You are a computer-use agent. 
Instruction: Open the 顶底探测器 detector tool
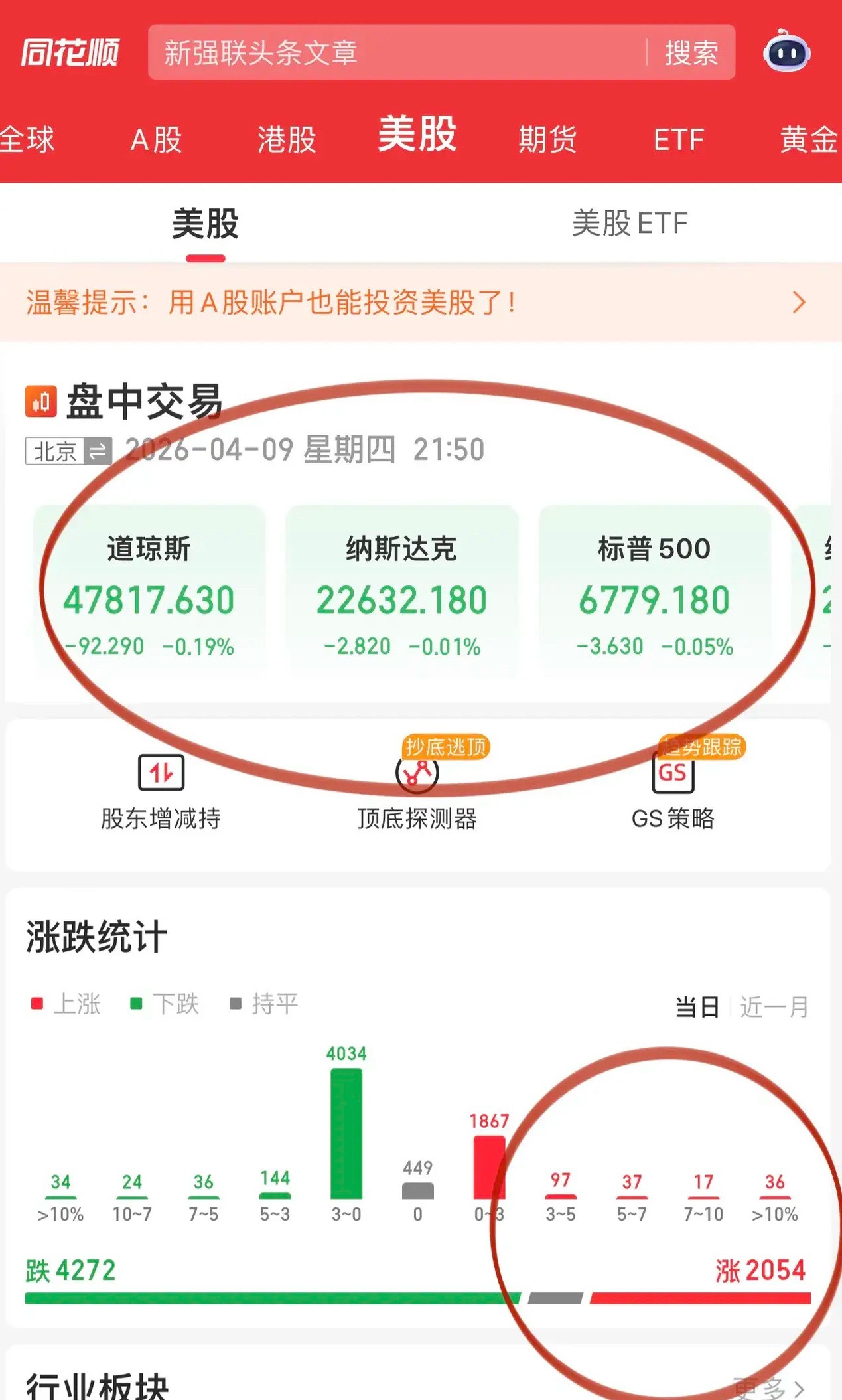pyautogui.click(x=417, y=793)
